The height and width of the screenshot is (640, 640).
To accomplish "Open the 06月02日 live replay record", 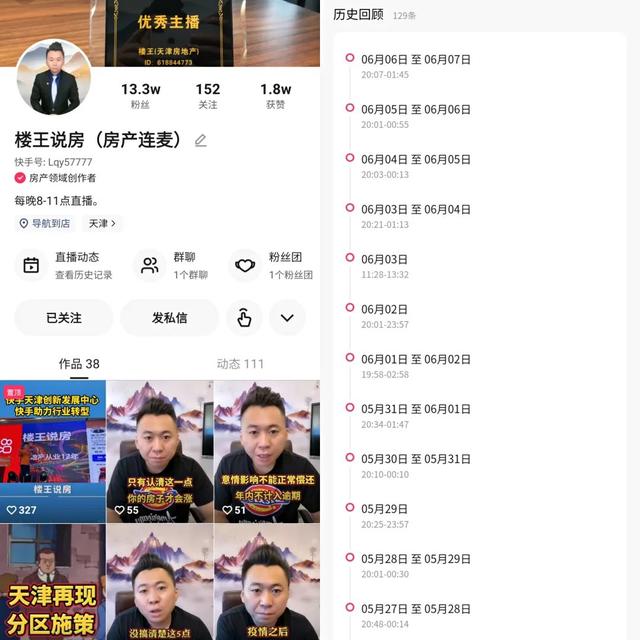I will (385, 316).
